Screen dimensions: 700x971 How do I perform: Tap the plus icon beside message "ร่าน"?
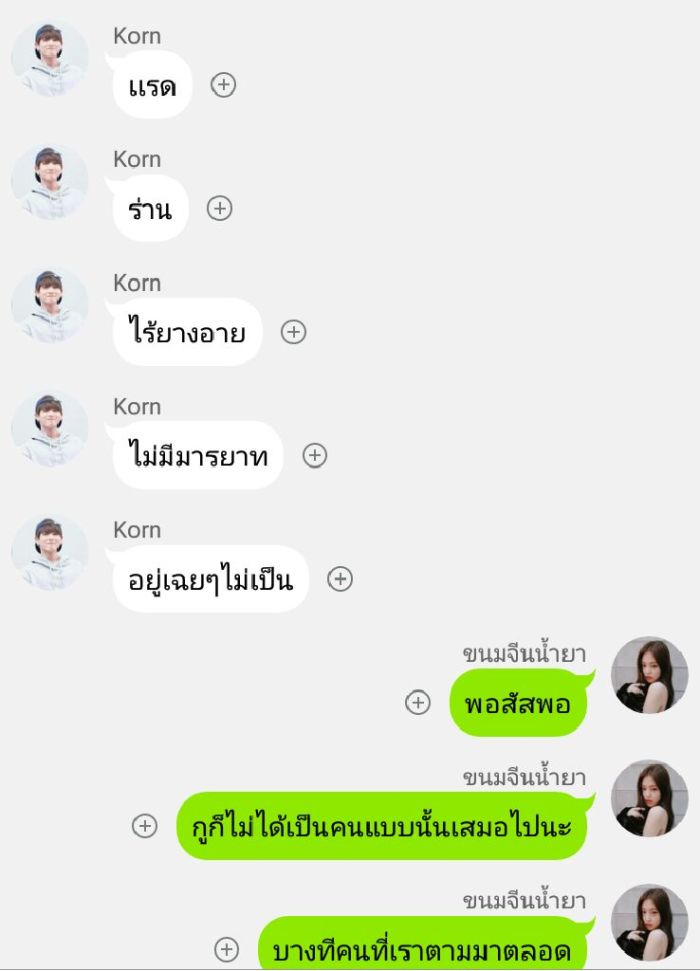click(x=219, y=208)
